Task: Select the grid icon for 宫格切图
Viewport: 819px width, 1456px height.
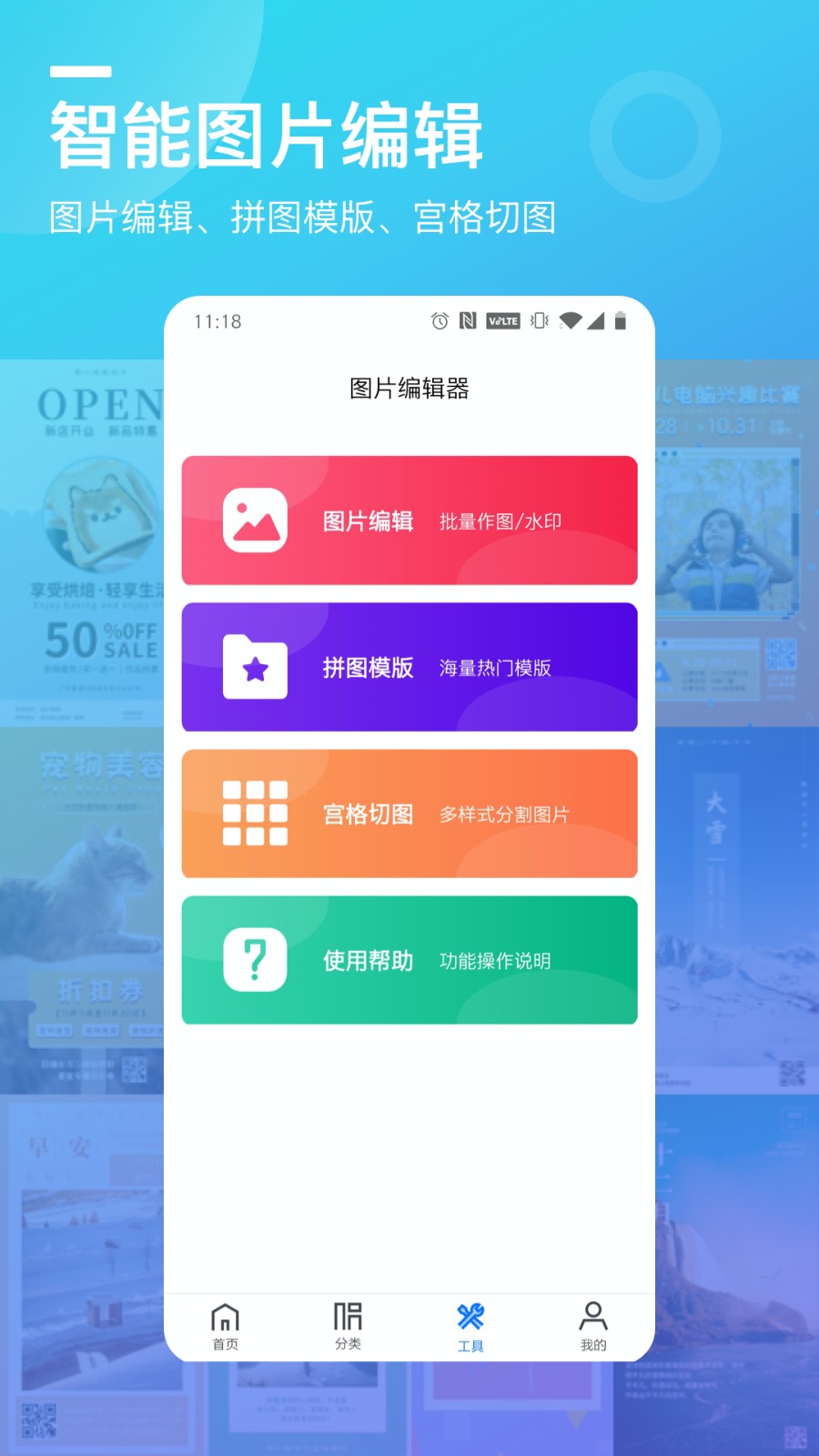Action: (255, 814)
